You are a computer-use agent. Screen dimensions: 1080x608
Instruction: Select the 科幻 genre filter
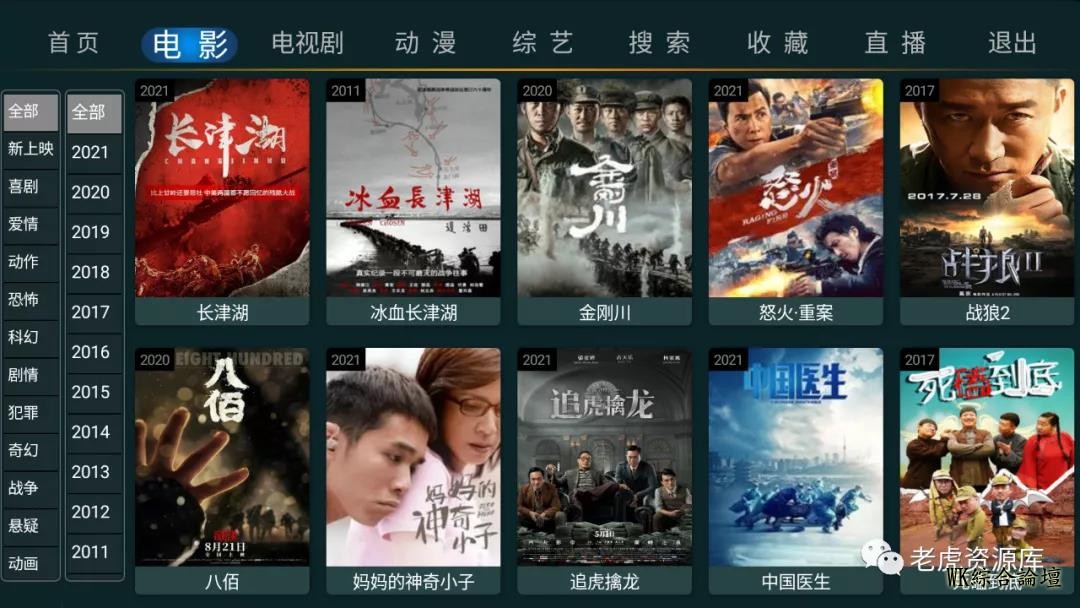(24, 337)
